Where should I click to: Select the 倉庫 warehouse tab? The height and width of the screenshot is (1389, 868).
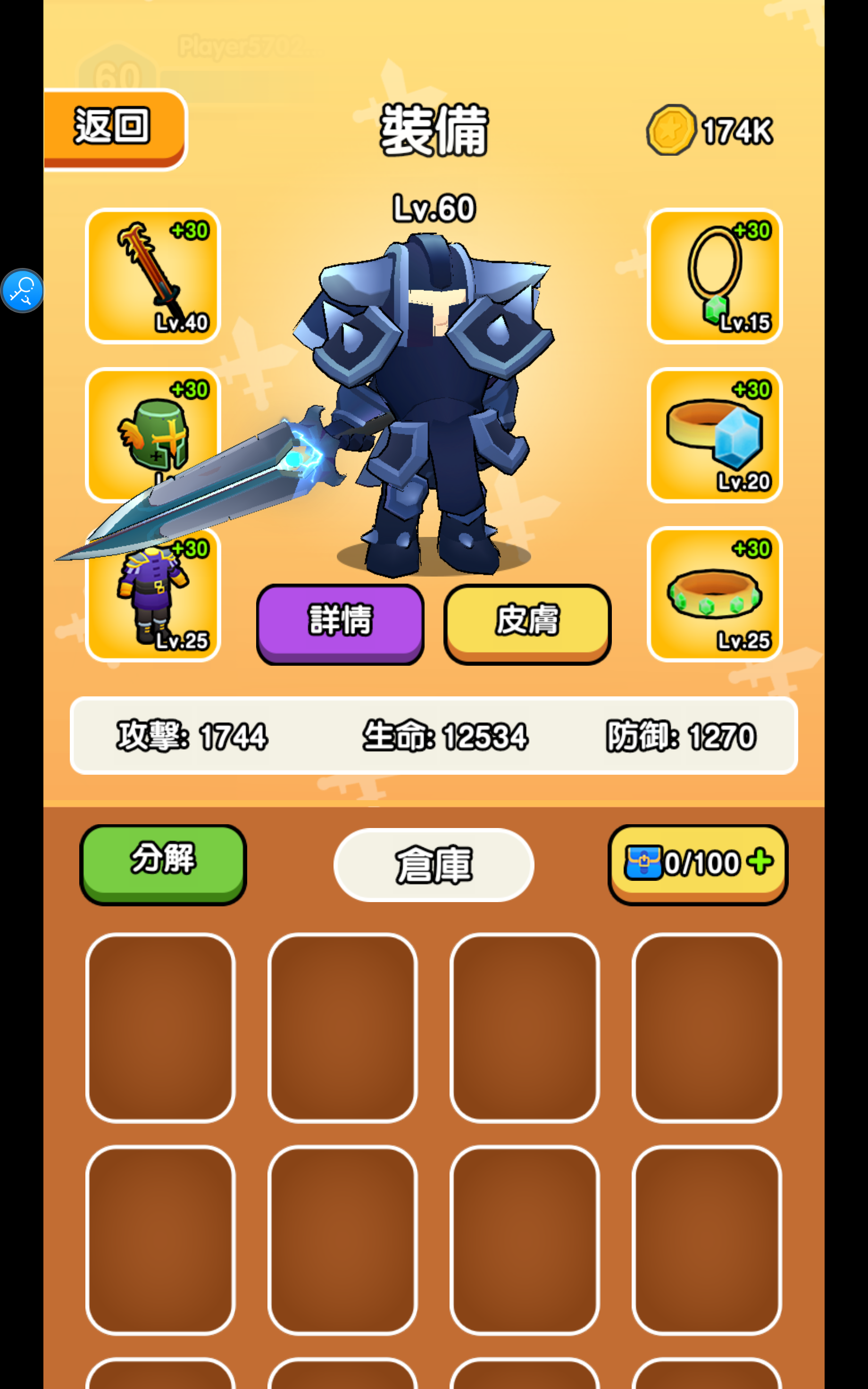tap(434, 864)
